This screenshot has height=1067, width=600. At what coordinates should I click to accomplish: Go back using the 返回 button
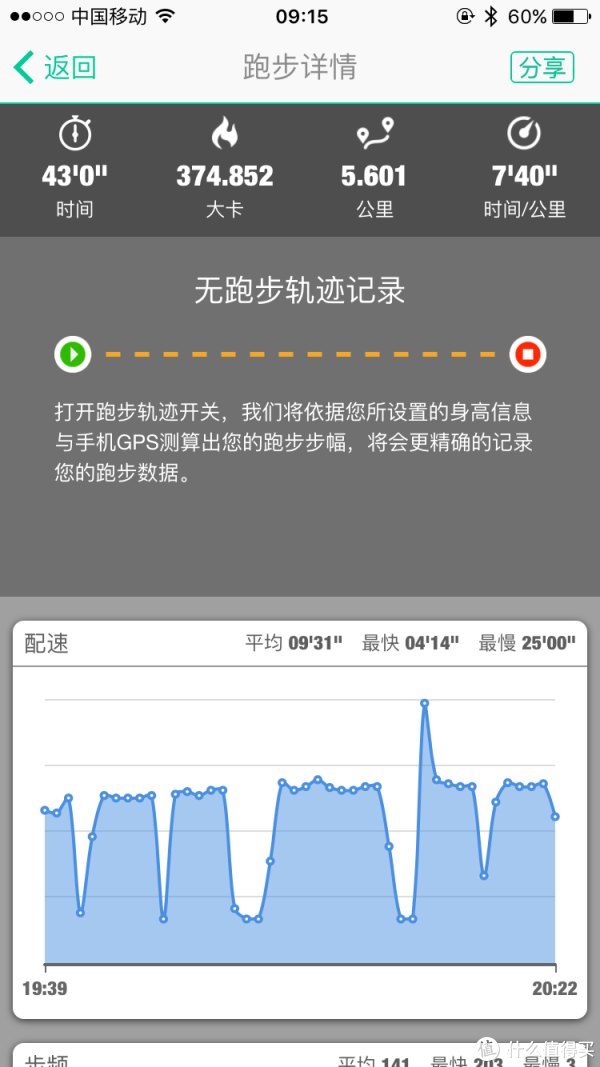tap(55, 68)
